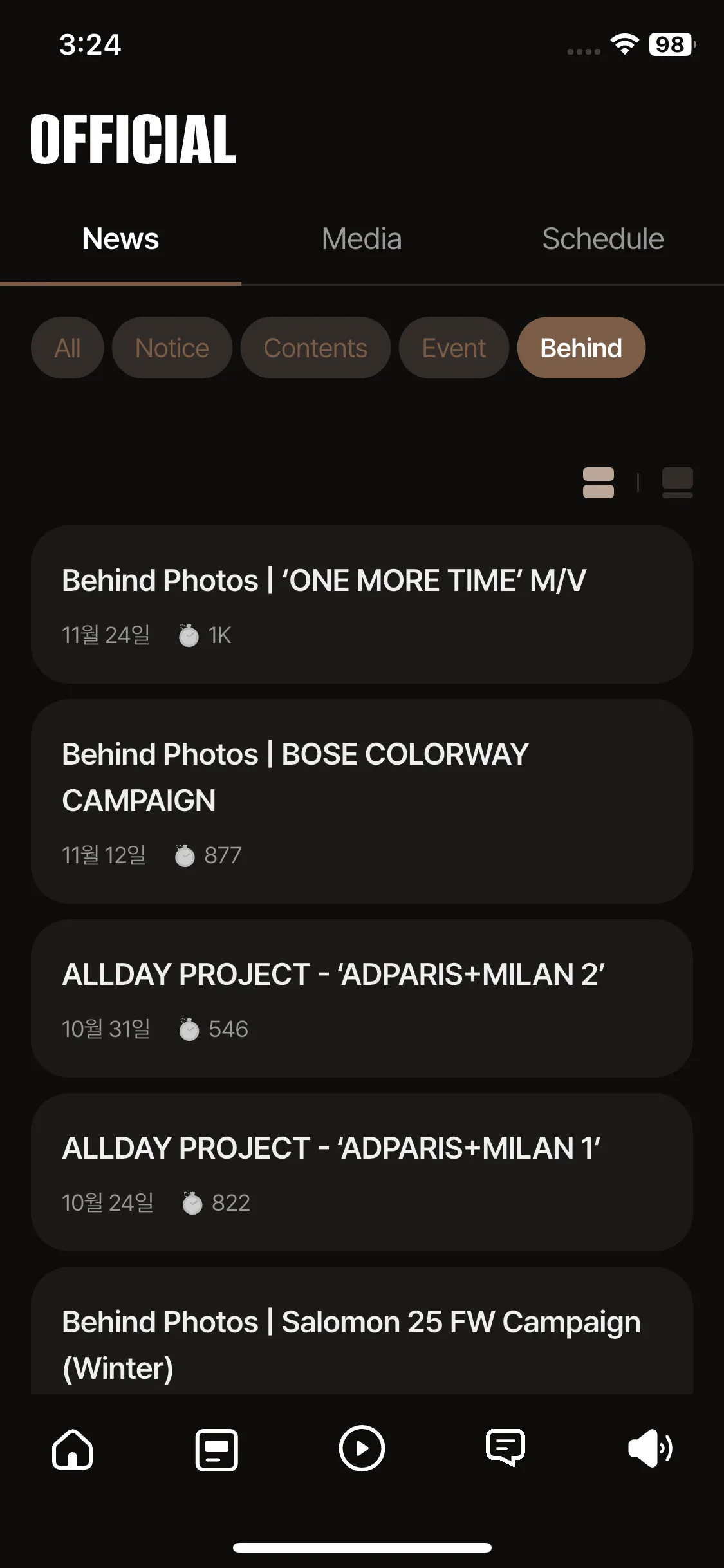Open 'ADPARIS+MILAN 1' post
Image resolution: width=724 pixels, height=1568 pixels.
[x=362, y=1171]
